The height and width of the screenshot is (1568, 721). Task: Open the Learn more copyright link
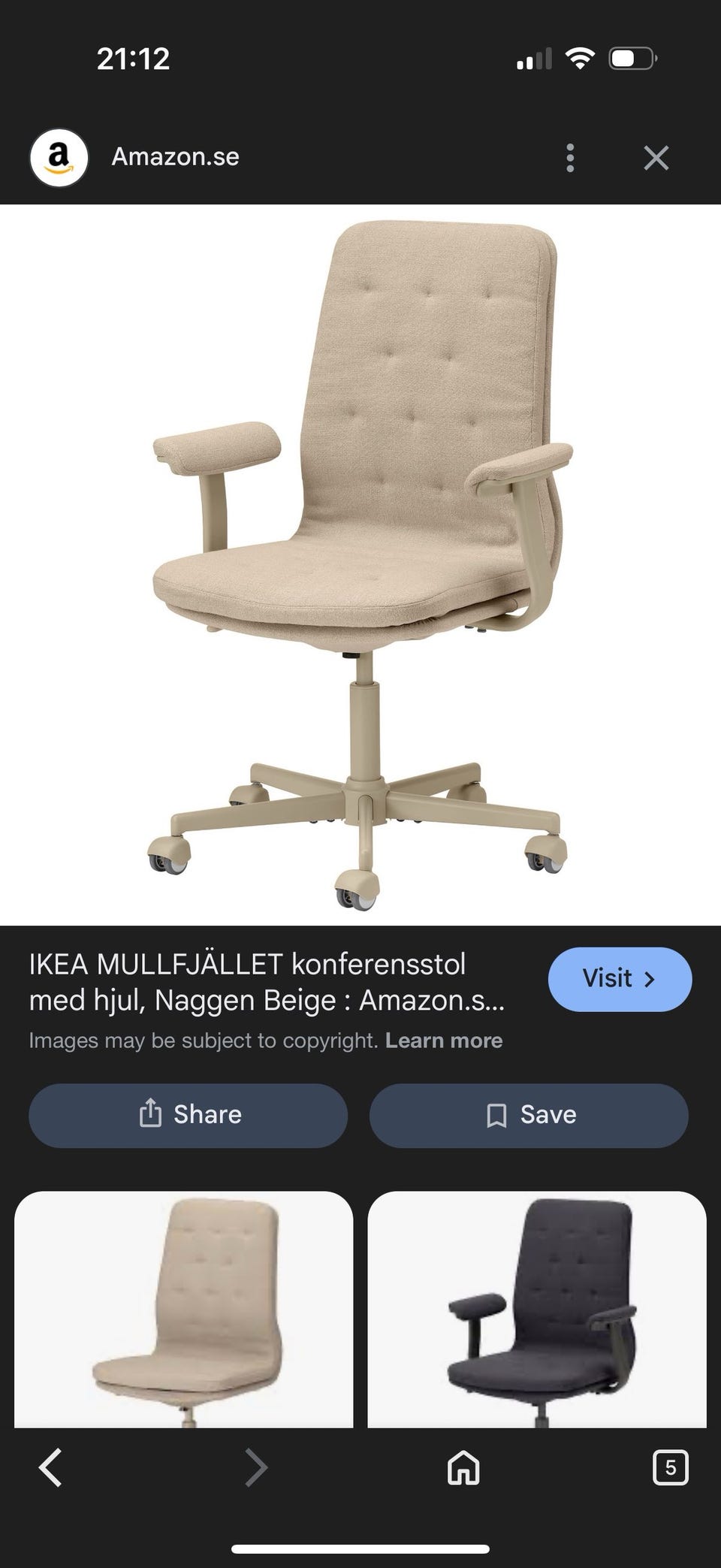[x=443, y=1041]
